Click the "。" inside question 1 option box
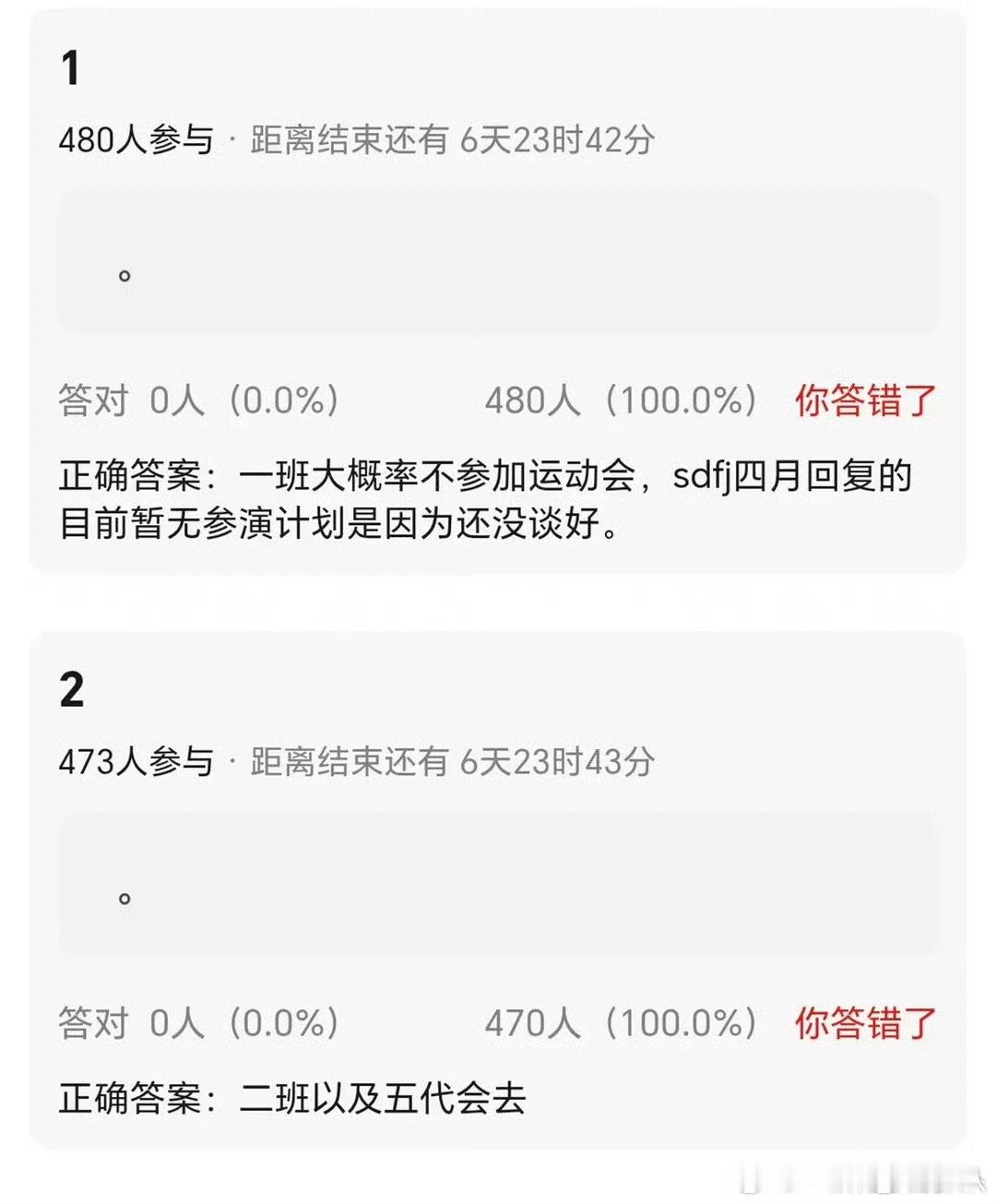The width and height of the screenshot is (996, 1204). [123, 272]
